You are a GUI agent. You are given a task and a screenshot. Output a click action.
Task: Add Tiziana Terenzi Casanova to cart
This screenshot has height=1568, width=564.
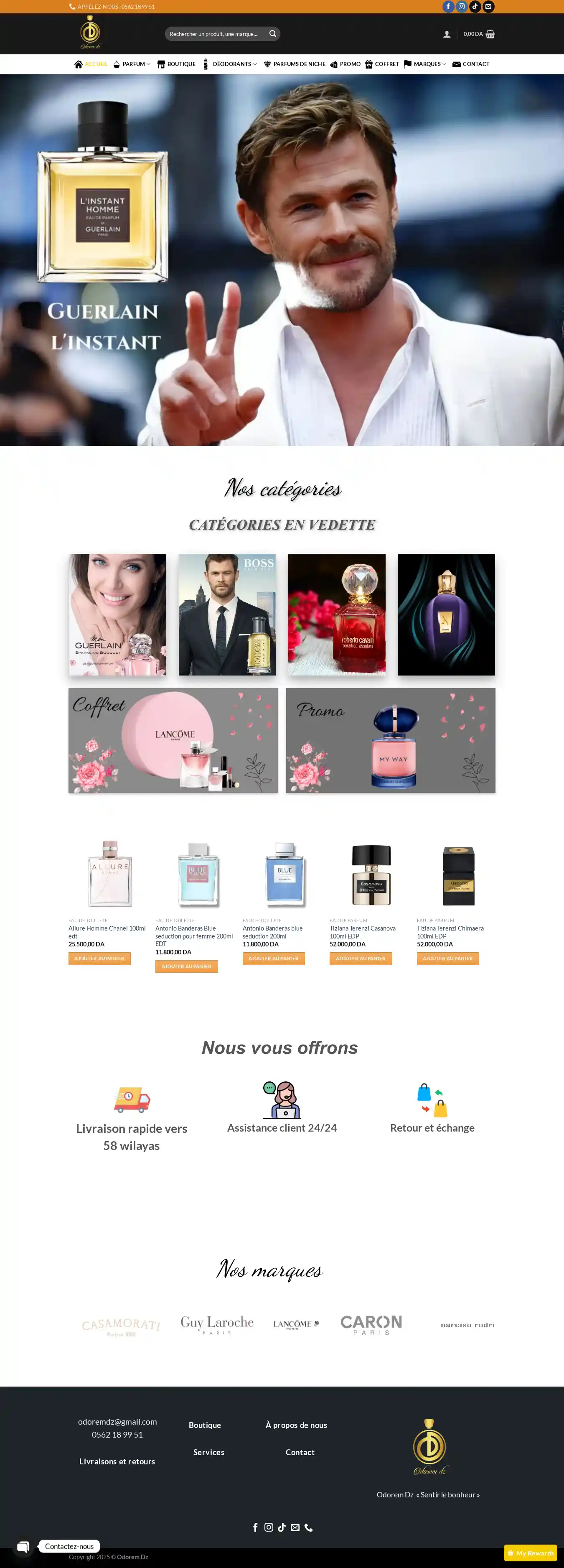[361, 958]
